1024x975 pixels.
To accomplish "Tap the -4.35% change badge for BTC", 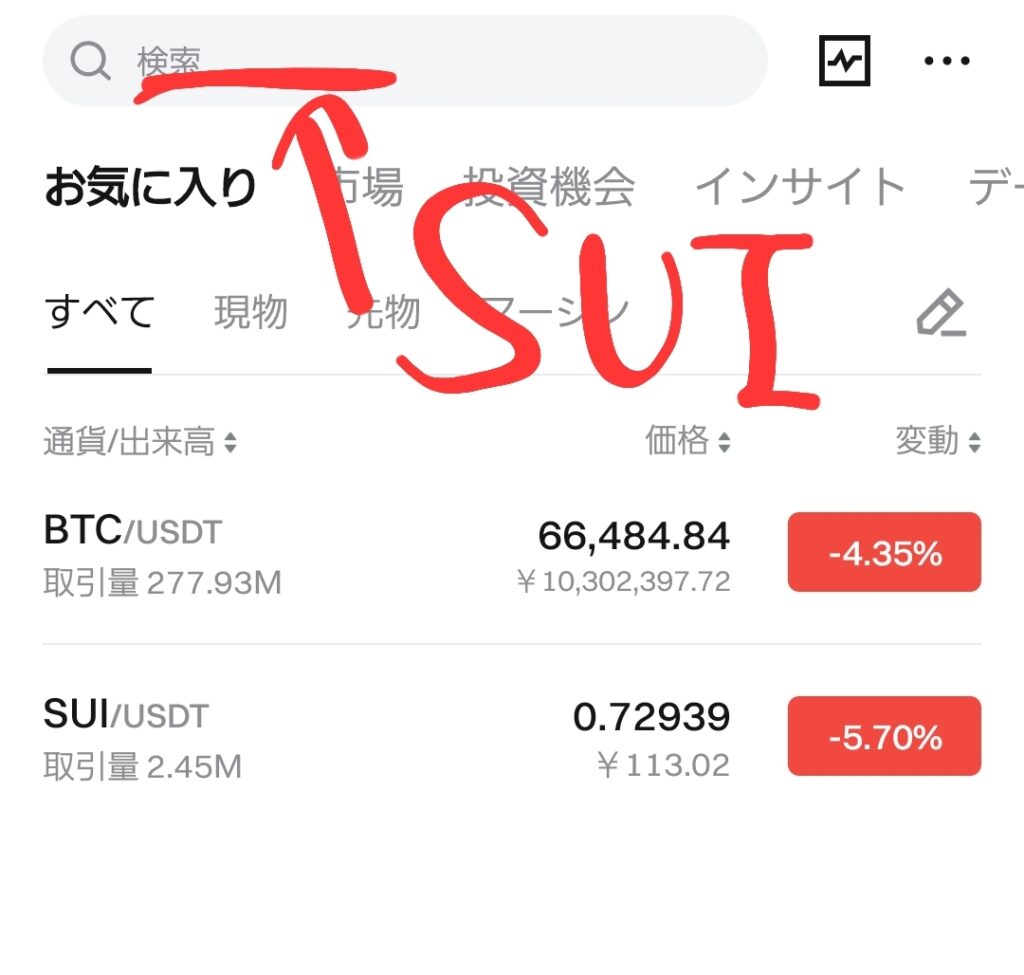I will 884,552.
